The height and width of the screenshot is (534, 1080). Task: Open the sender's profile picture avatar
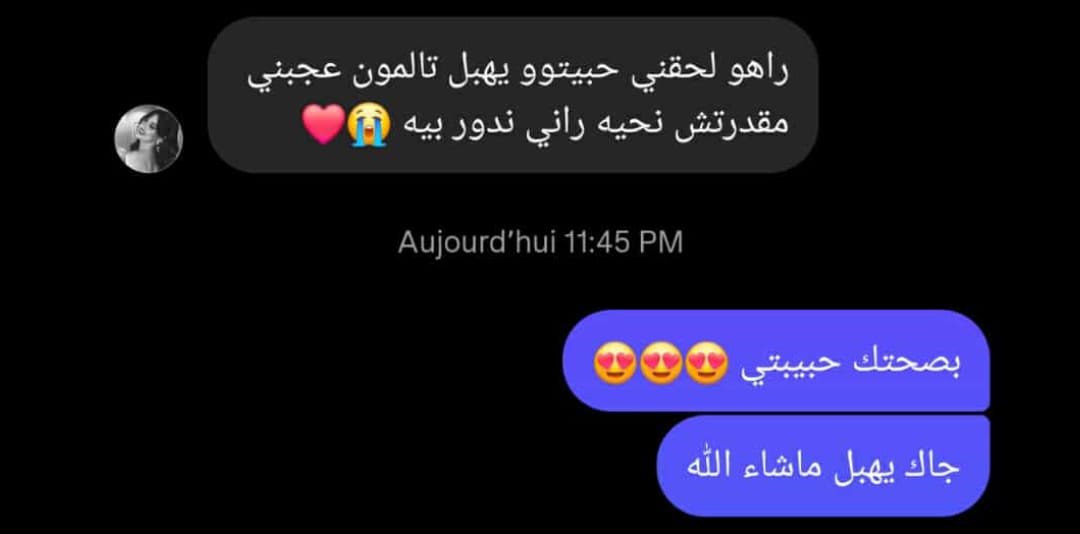pyautogui.click(x=148, y=139)
